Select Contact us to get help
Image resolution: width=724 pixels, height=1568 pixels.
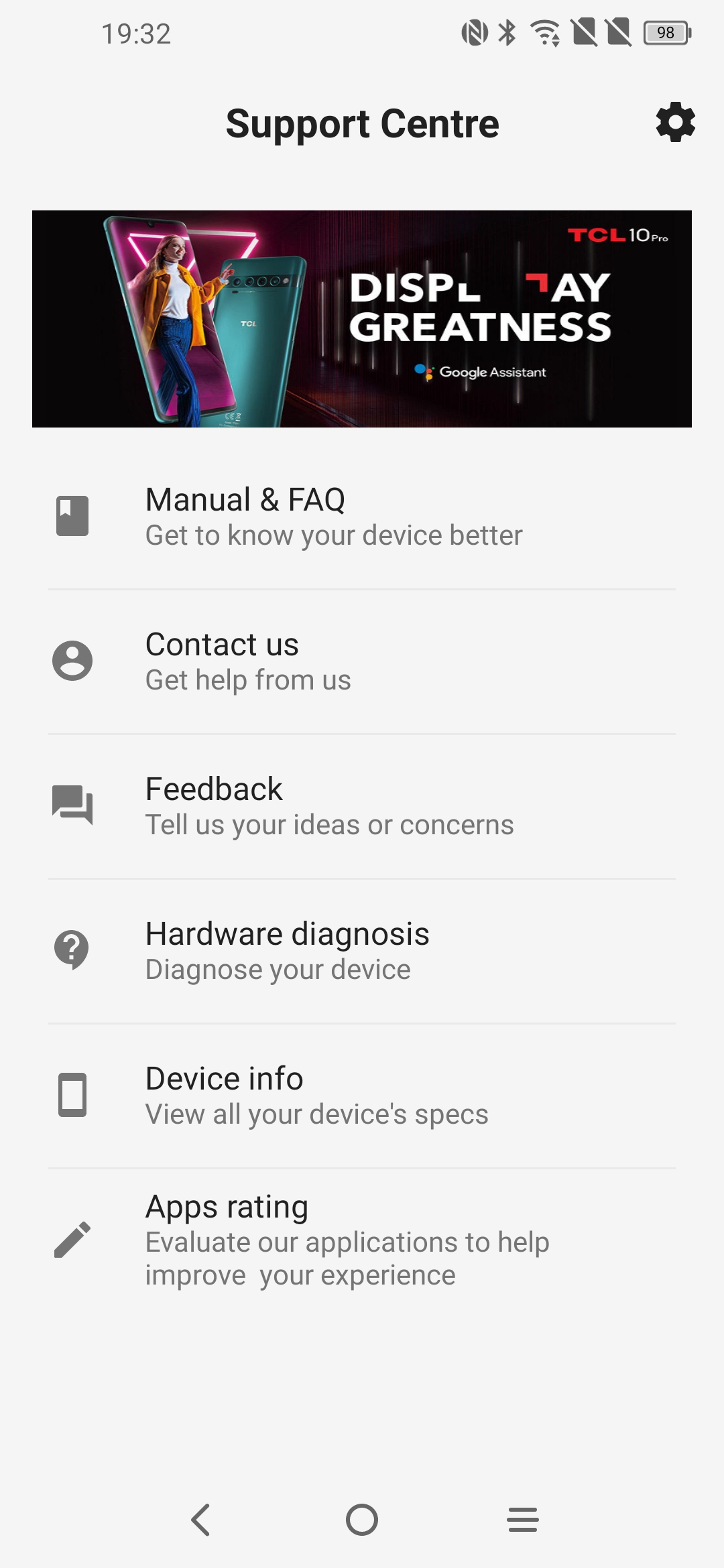[362, 661]
